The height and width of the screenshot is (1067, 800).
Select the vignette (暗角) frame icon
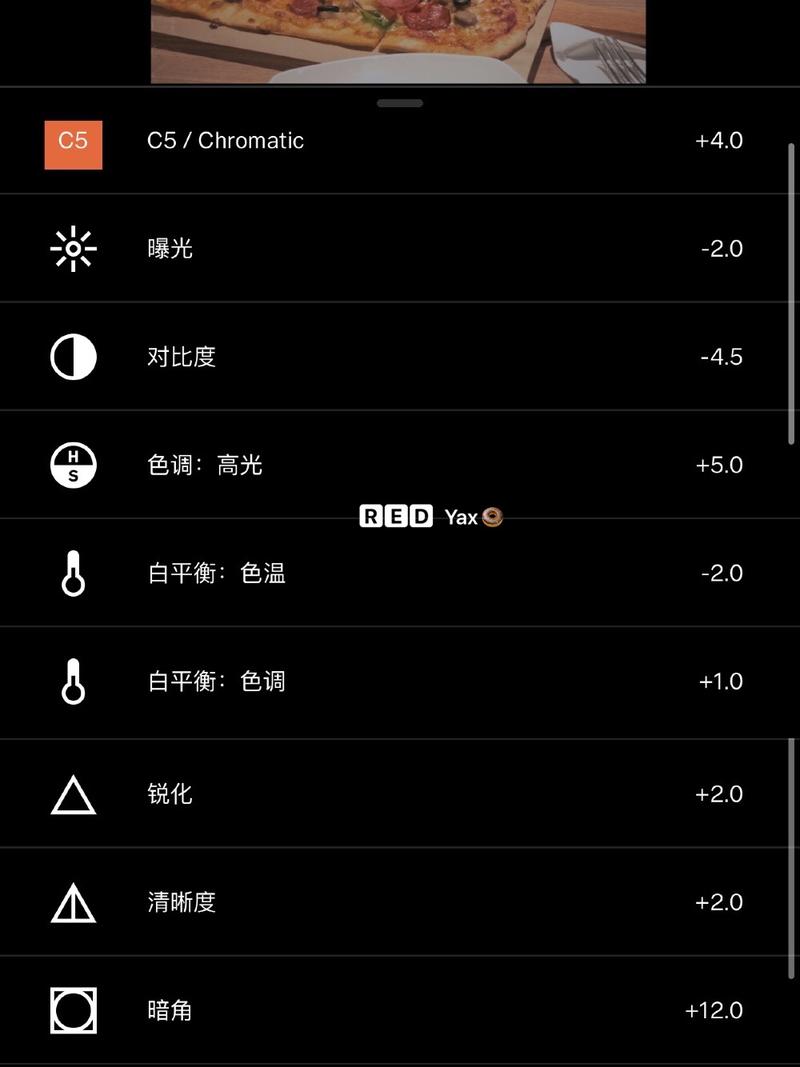[72, 1010]
